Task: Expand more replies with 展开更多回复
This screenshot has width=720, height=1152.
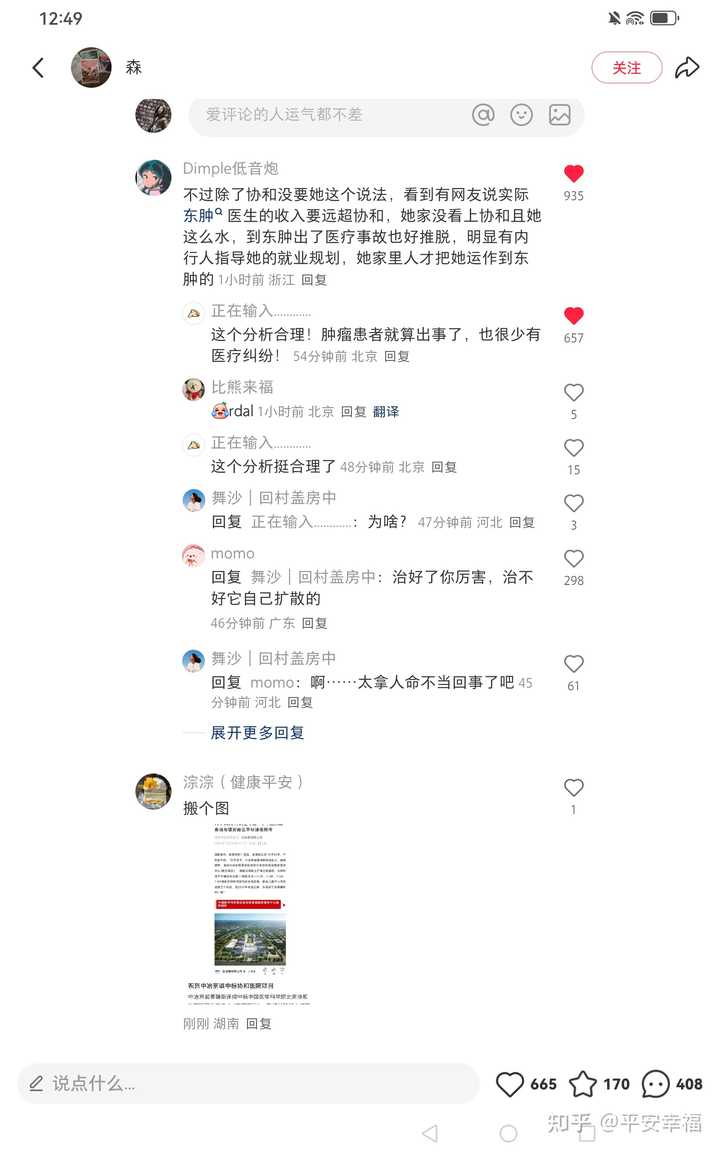Action: [x=257, y=732]
